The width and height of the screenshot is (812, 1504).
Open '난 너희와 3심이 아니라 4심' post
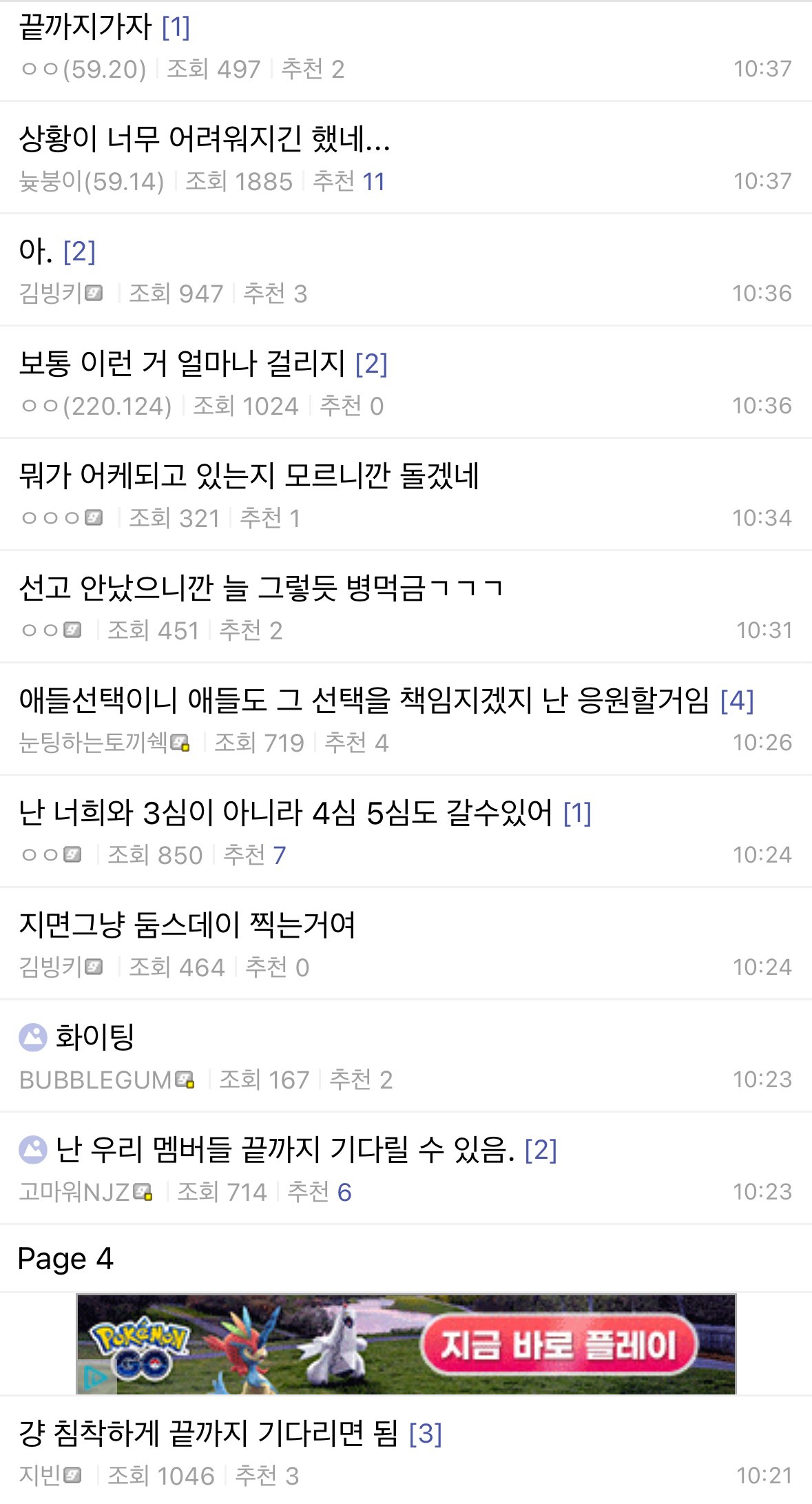285,813
